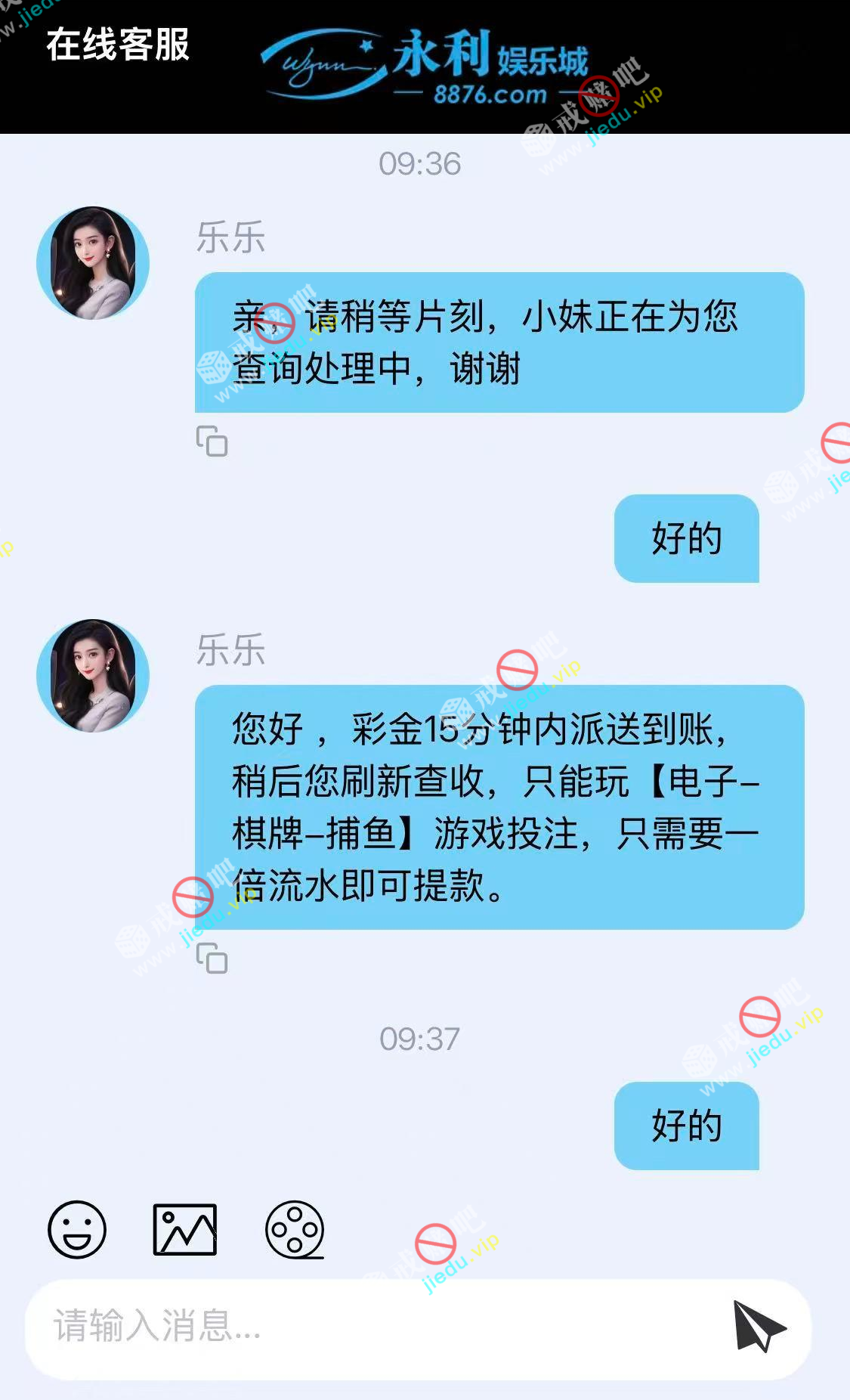This screenshot has width=850, height=1400.
Task: Attach an image to the chat
Action: (185, 1229)
